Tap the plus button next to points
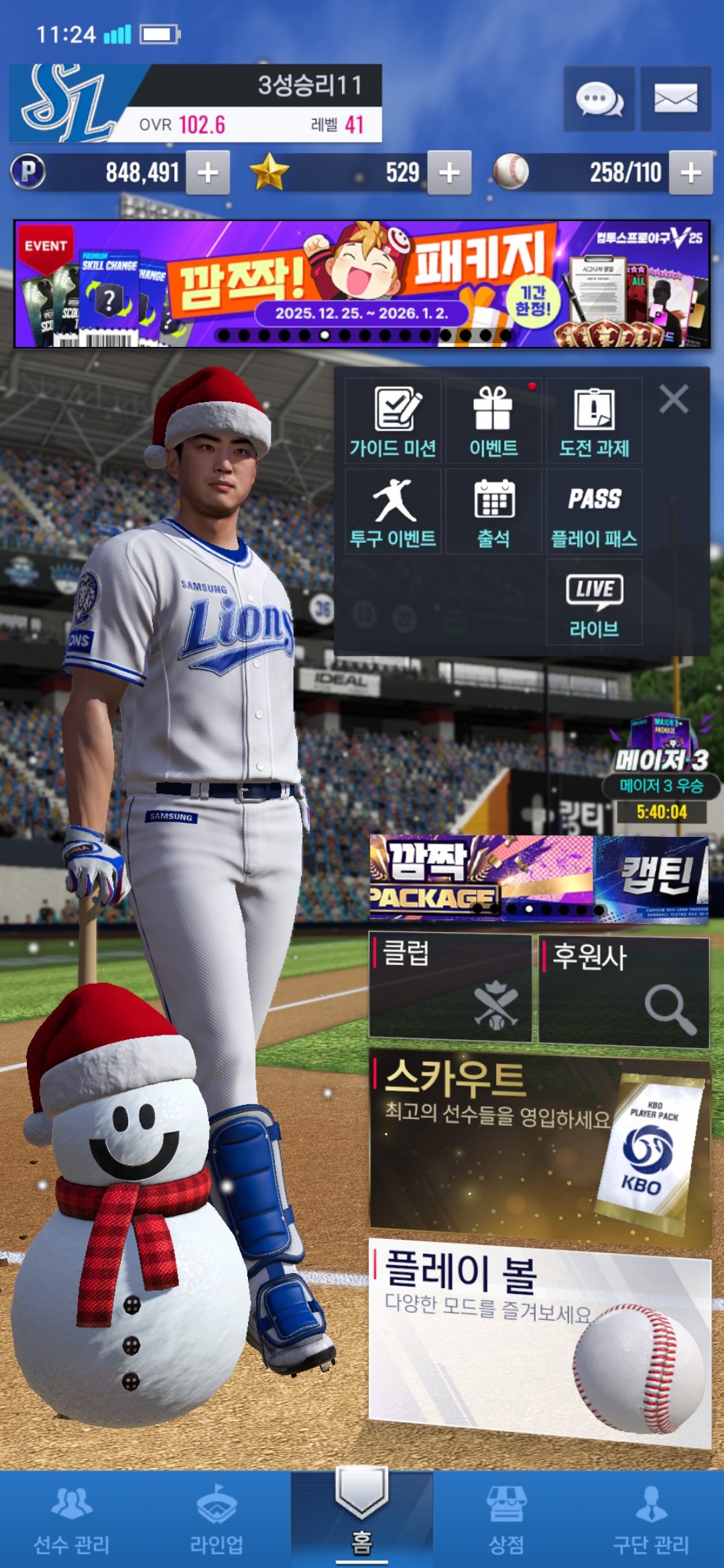 click(208, 173)
